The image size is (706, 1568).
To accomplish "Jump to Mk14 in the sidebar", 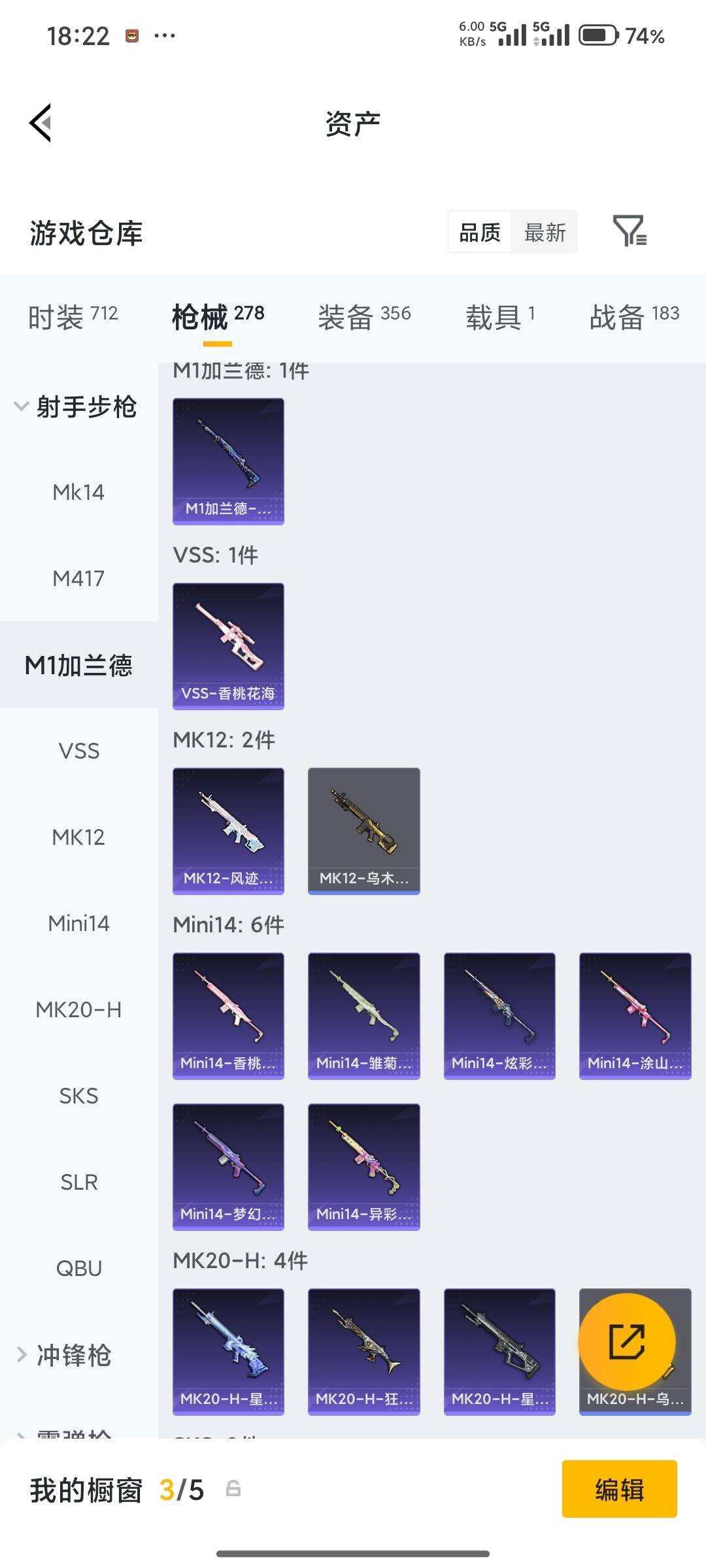I will (x=78, y=492).
